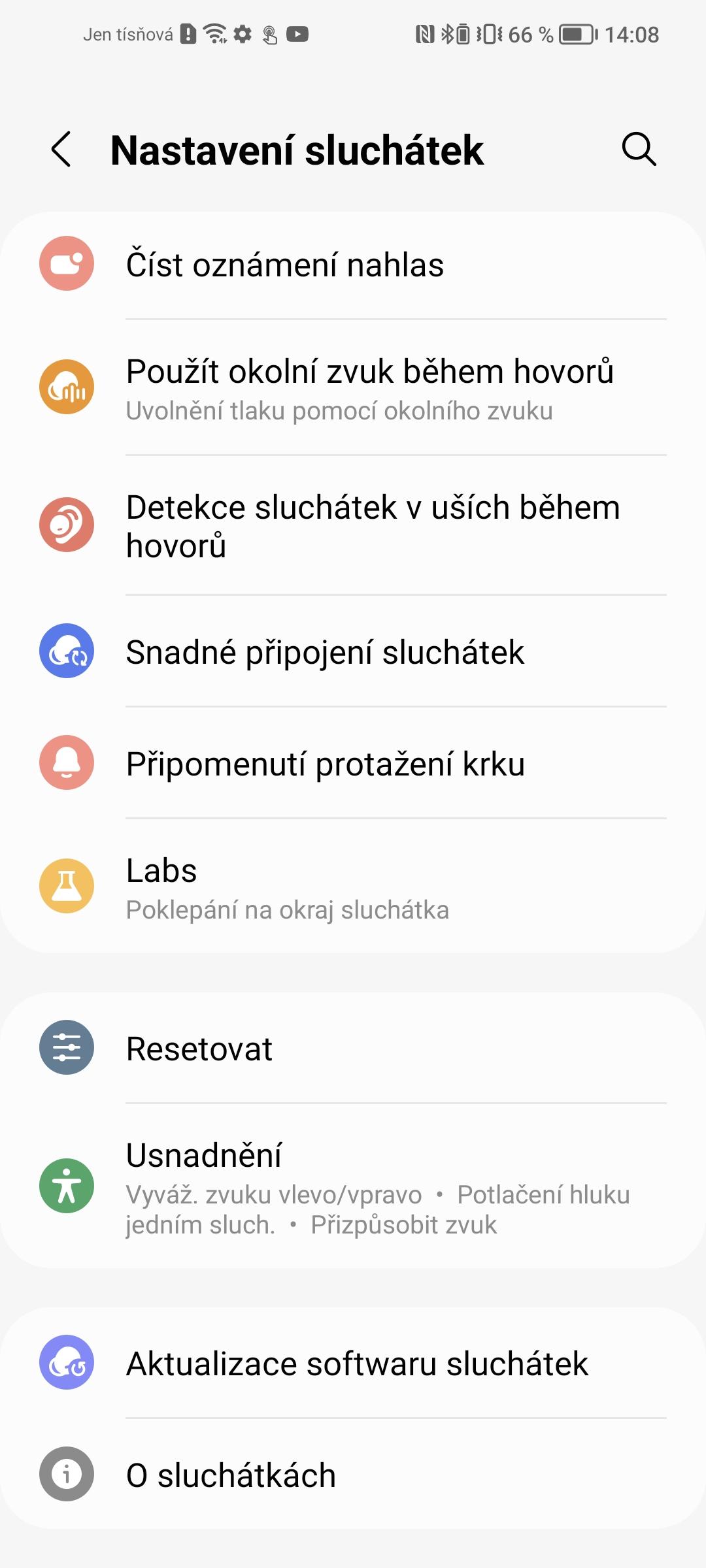The height and width of the screenshot is (1568, 706).
Task: Go back with the top arrow
Action: tap(61, 150)
